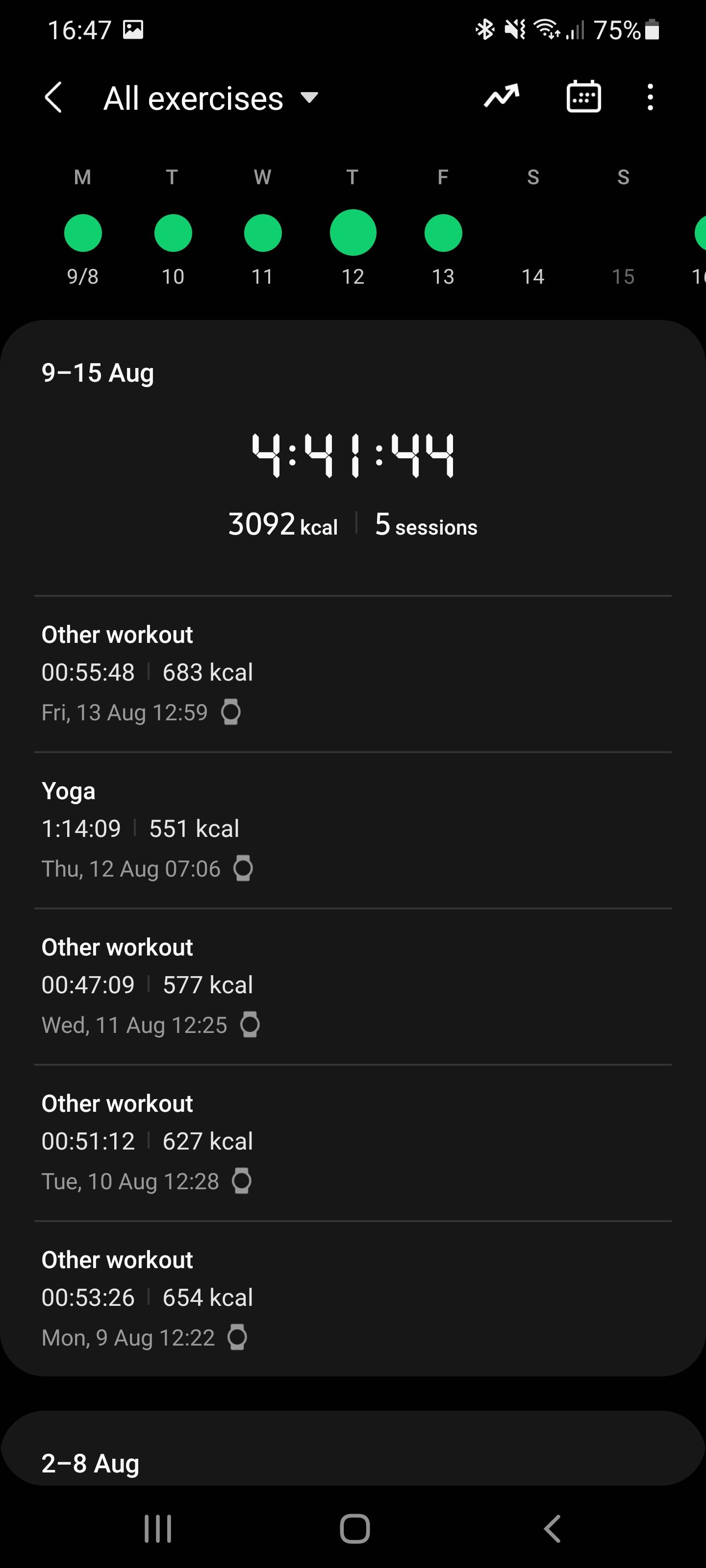
Task: Tap the watch icon on Friday's Other workout
Action: (230, 711)
